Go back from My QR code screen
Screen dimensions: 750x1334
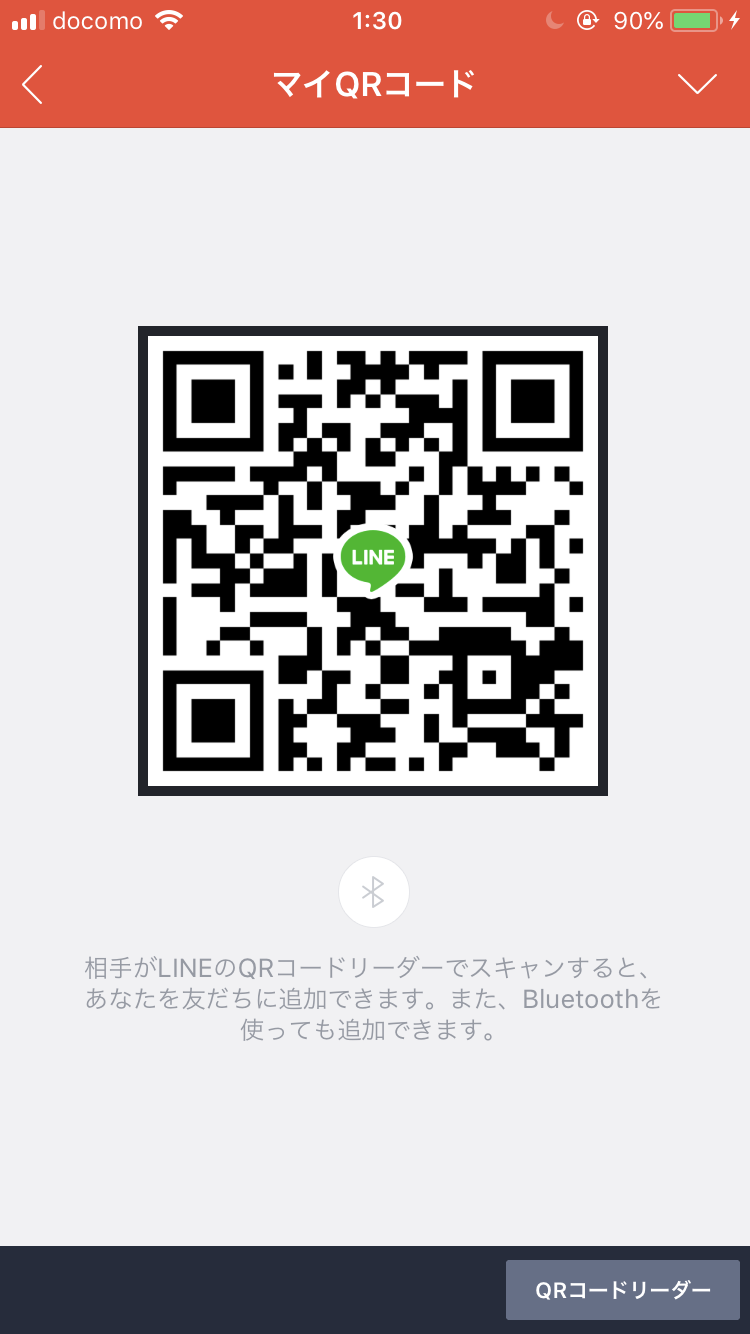[33, 85]
